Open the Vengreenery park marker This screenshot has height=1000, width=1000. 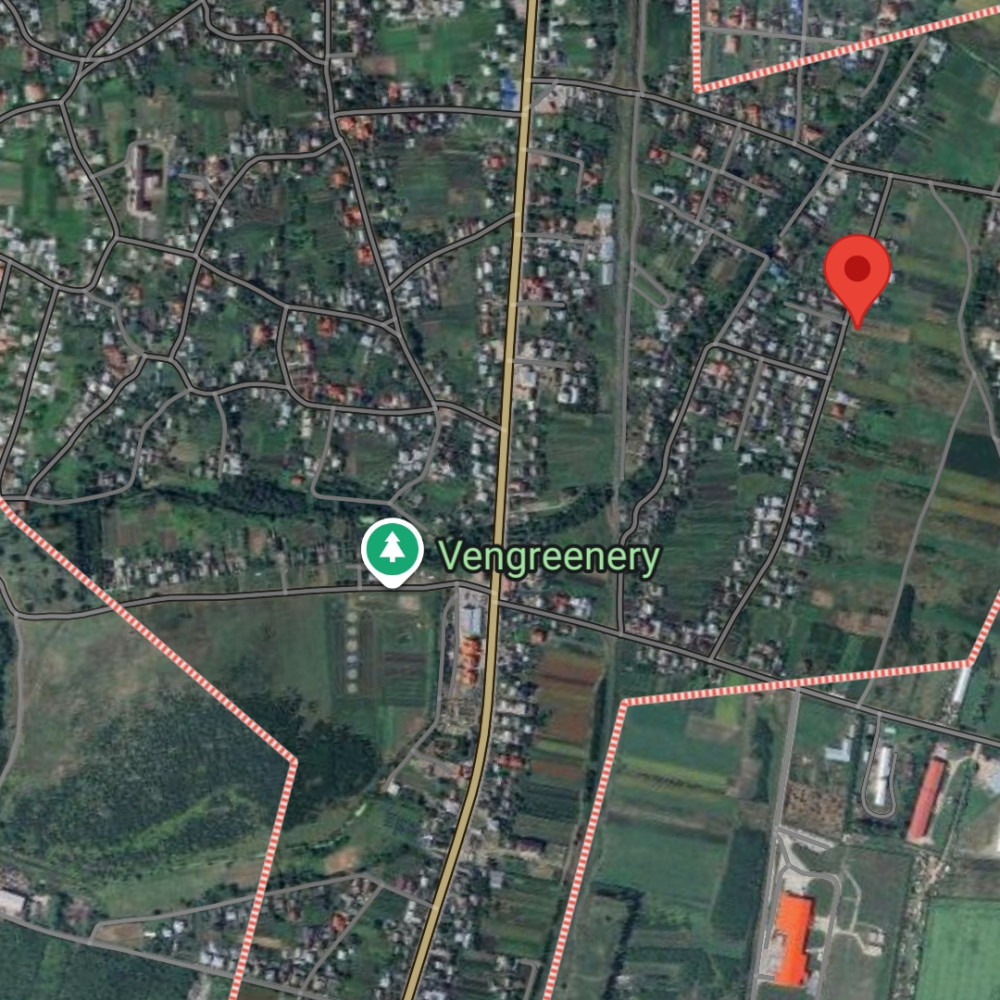392,552
